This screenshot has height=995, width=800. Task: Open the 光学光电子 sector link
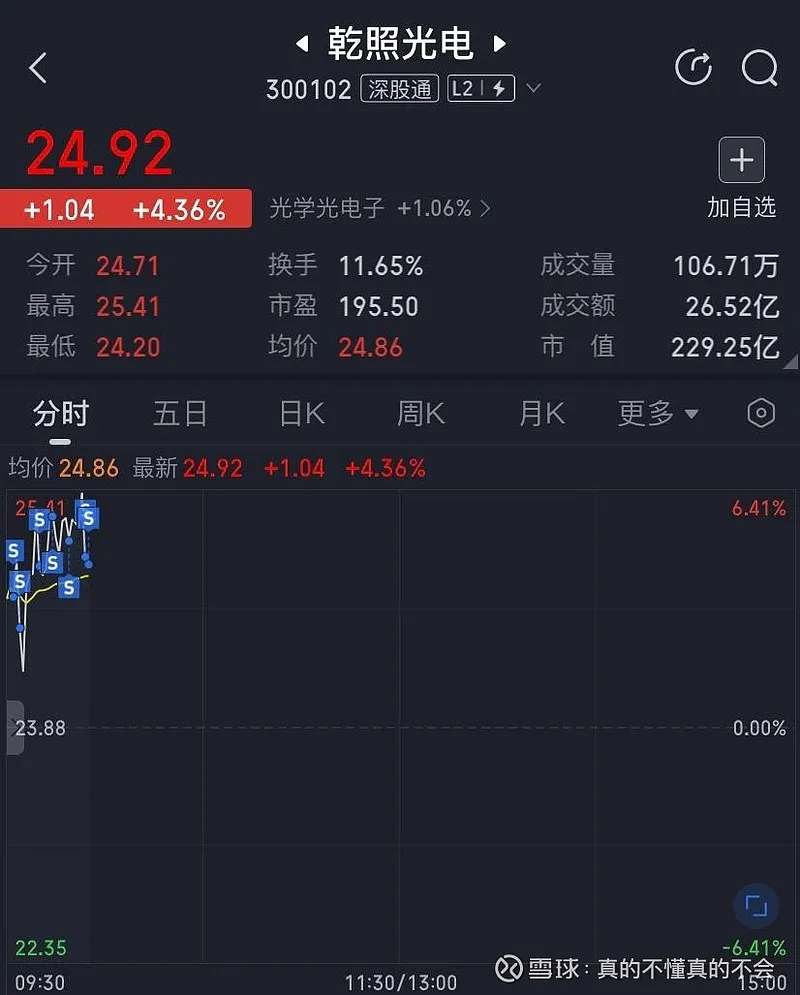coord(380,208)
